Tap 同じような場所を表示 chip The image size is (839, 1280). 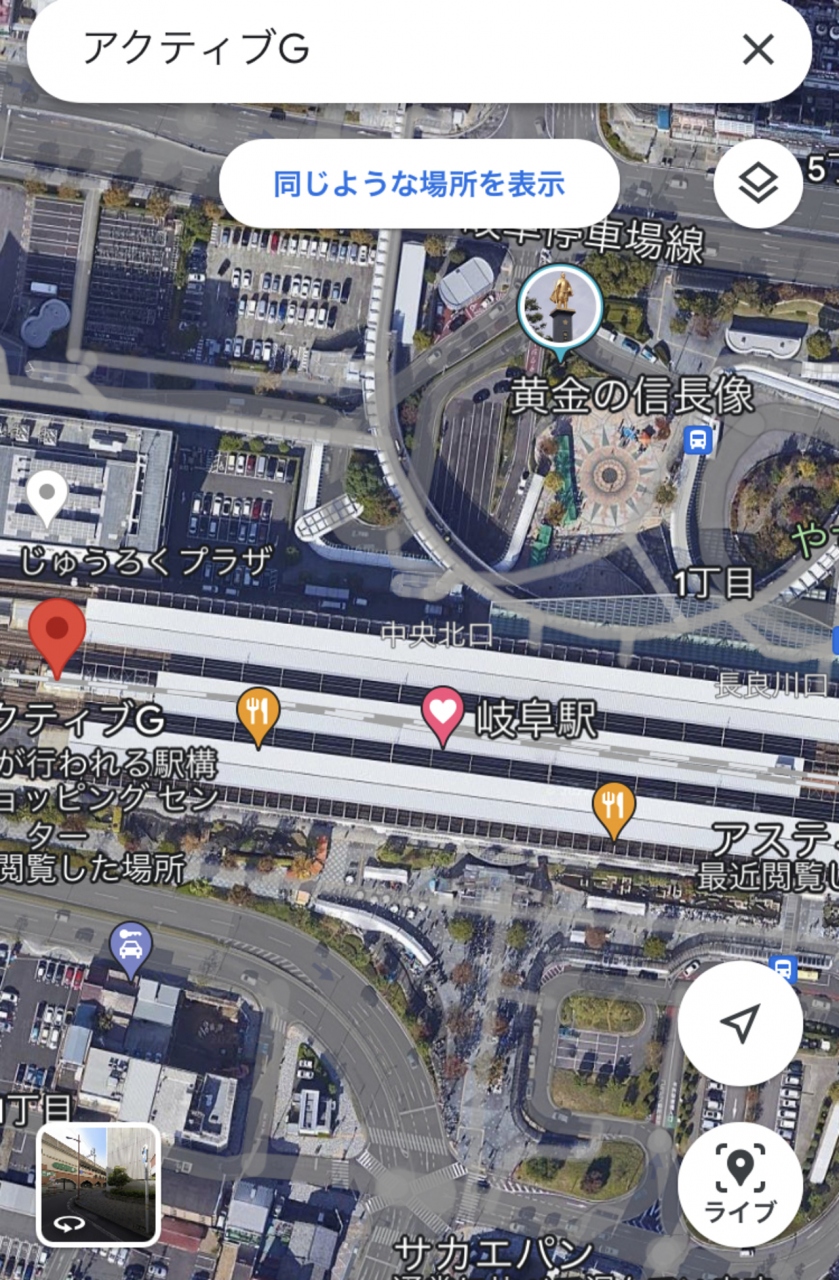(419, 184)
